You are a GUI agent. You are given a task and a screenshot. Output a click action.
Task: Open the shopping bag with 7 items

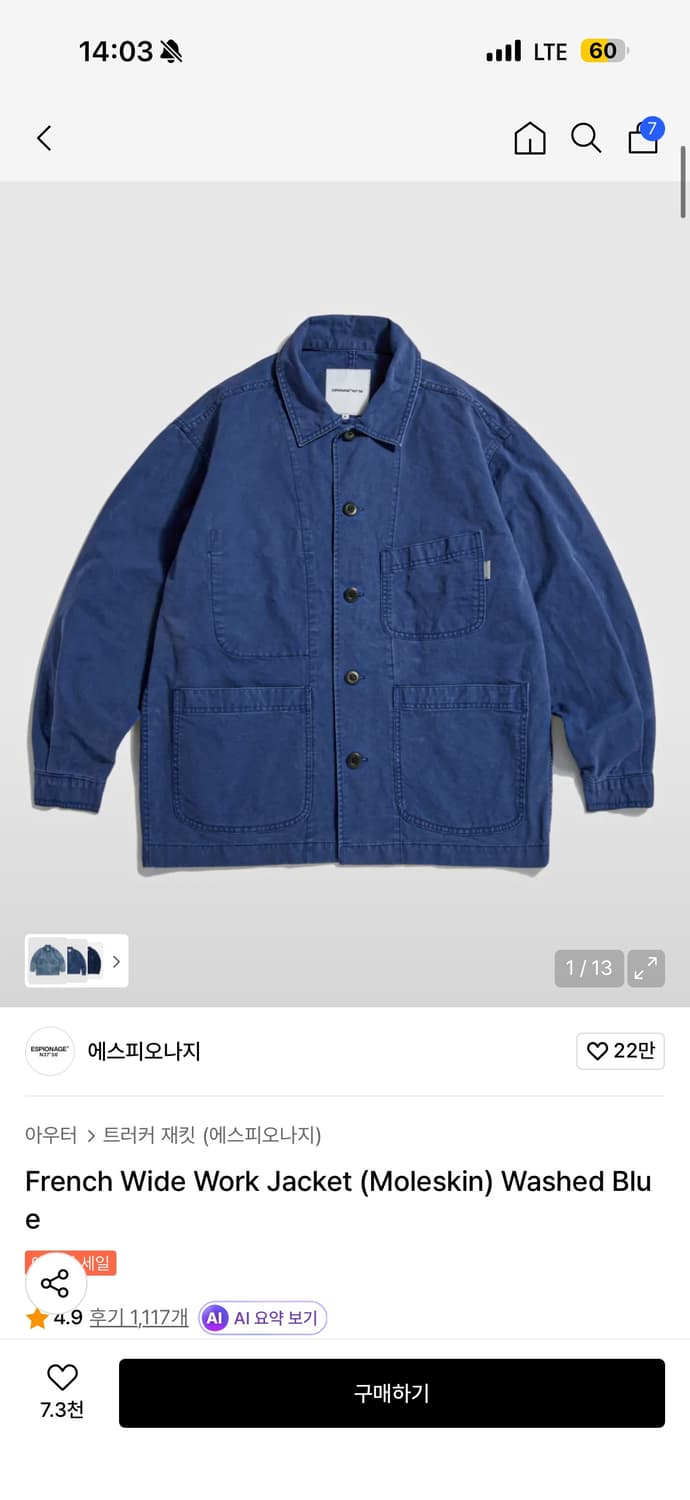tap(644, 137)
